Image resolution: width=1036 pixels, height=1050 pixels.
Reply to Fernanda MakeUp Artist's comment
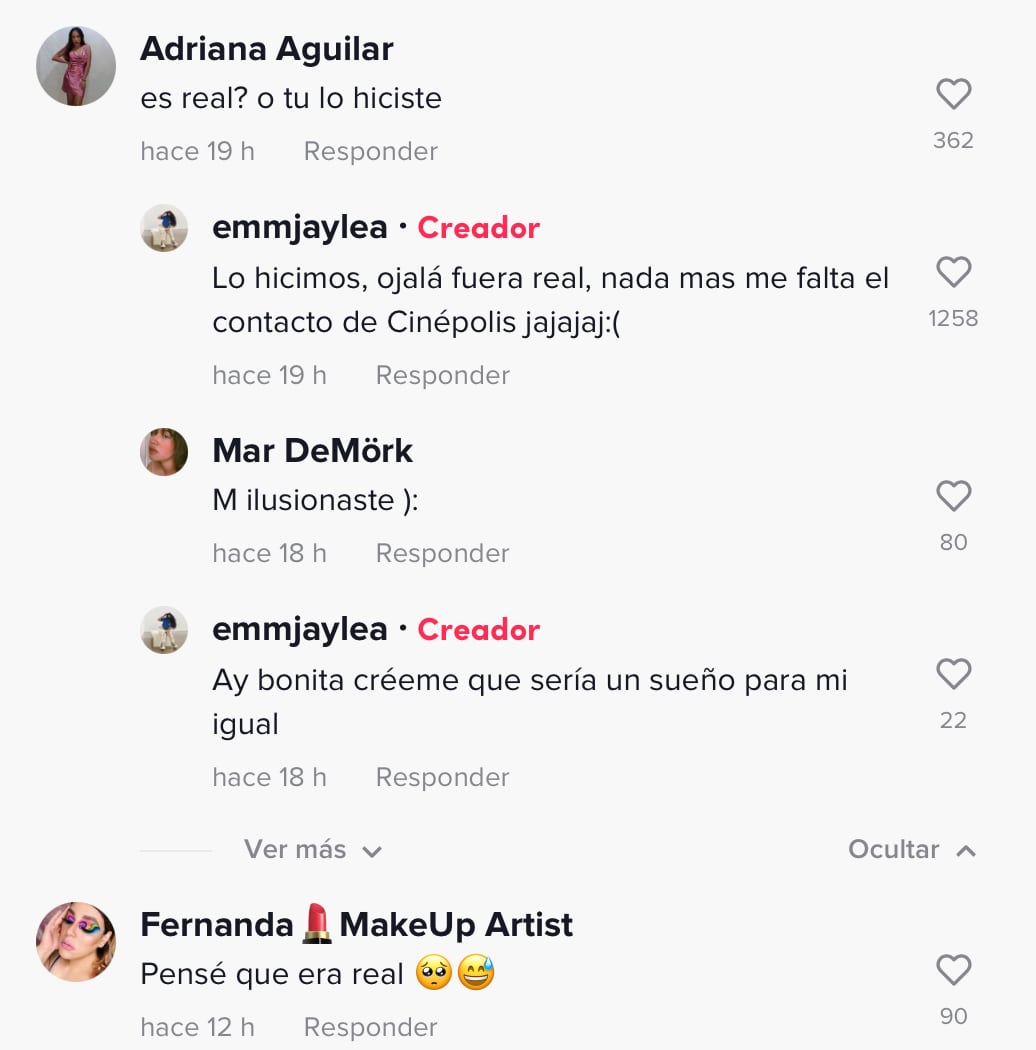click(370, 1028)
